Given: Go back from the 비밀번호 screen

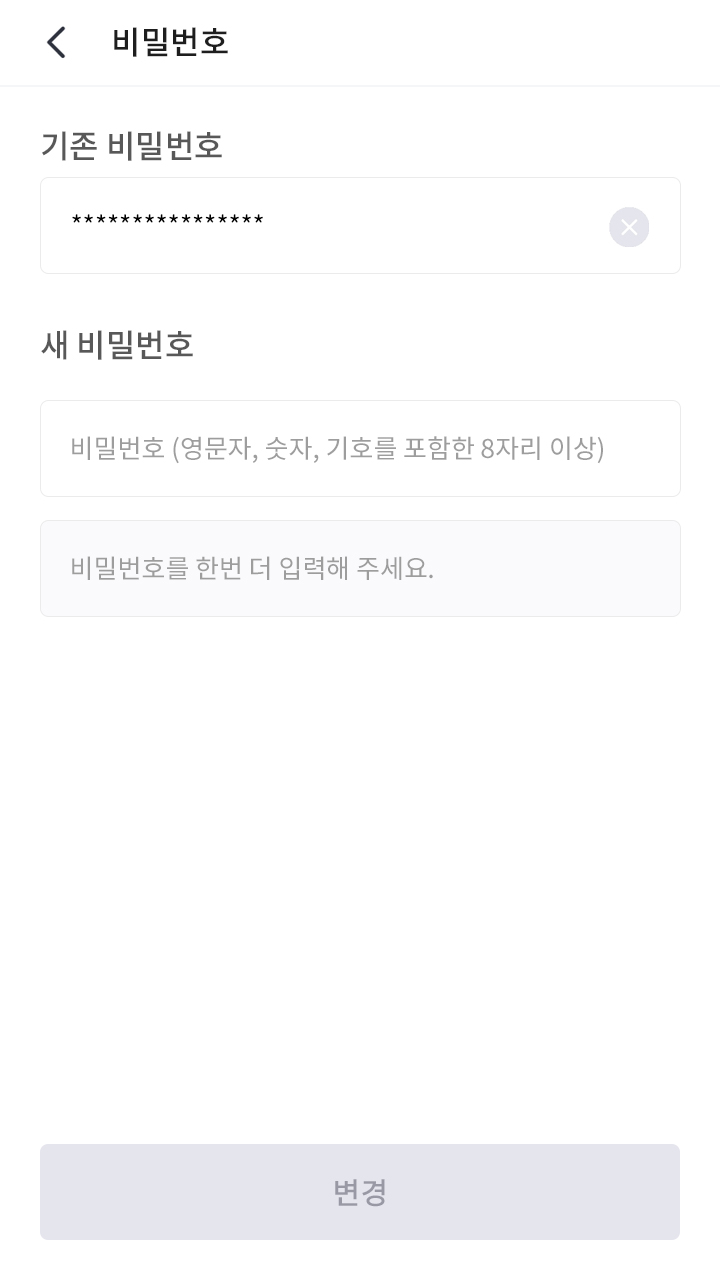Looking at the screenshot, I should point(56,42).
